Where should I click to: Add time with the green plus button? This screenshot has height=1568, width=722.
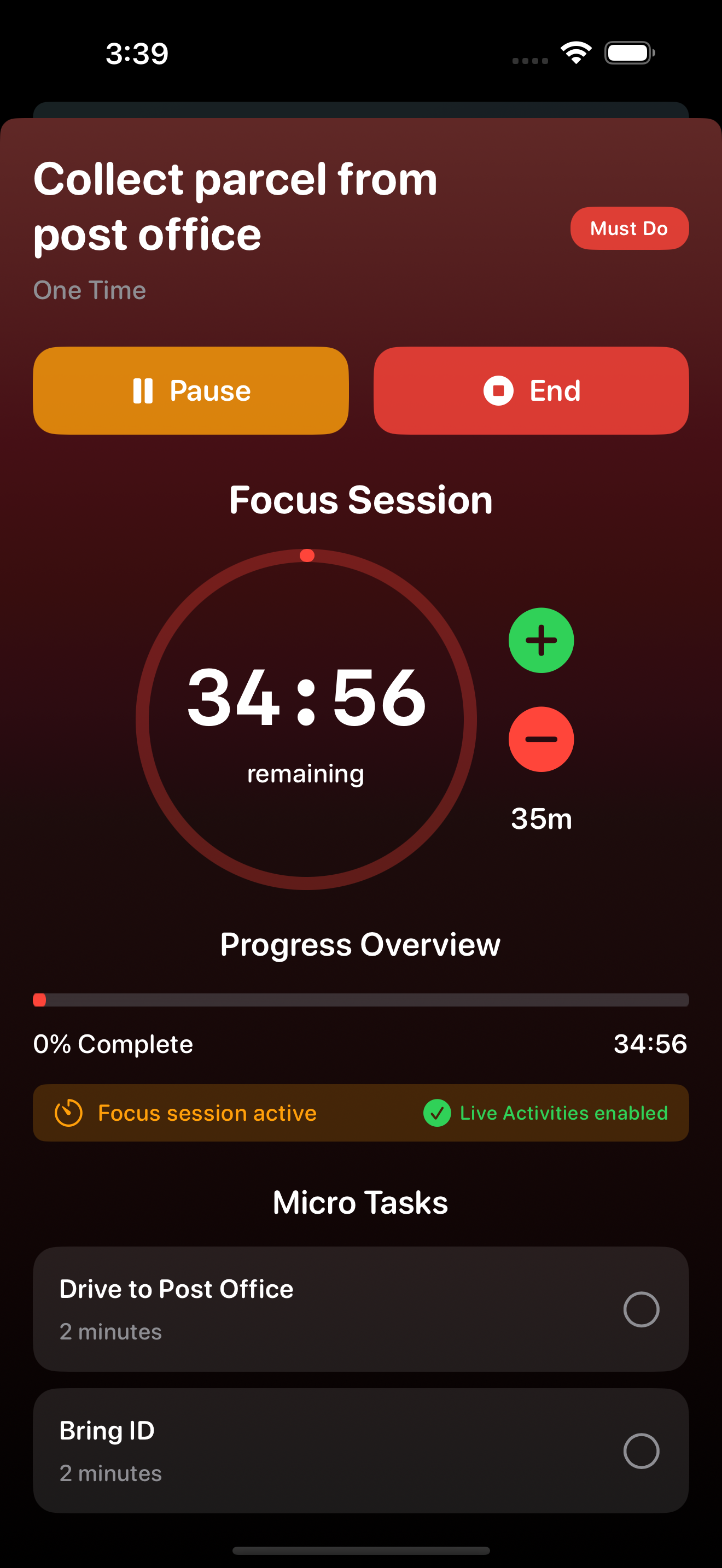pos(540,640)
